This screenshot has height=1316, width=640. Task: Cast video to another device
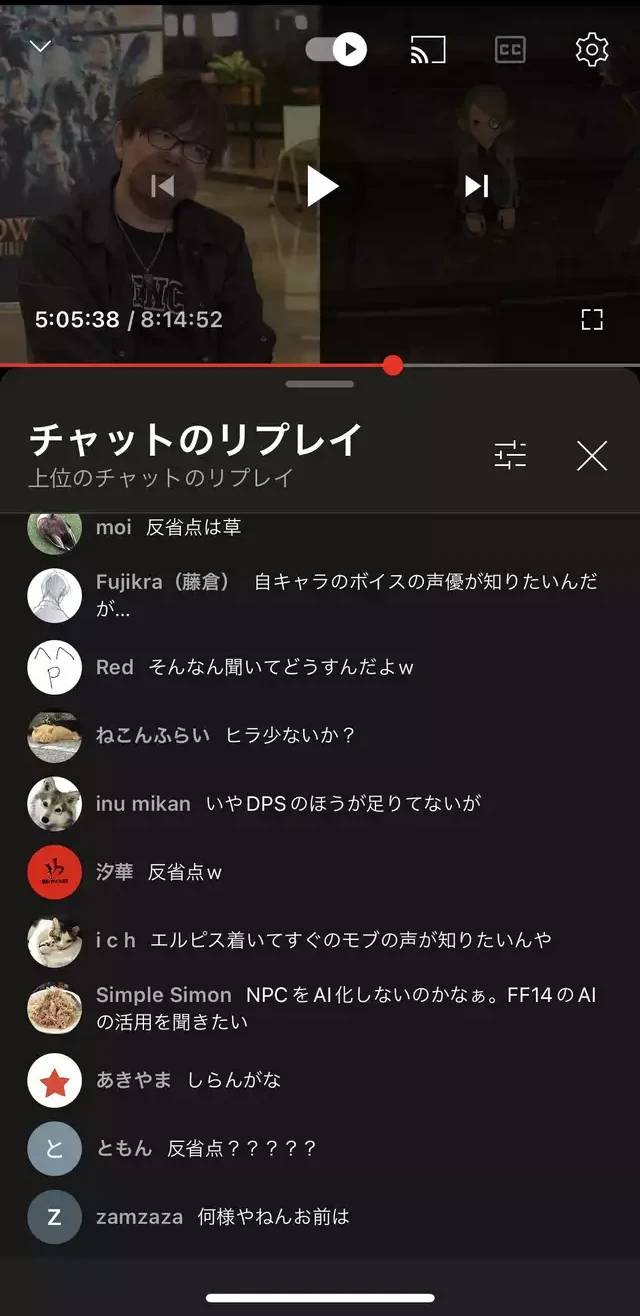pos(428,48)
